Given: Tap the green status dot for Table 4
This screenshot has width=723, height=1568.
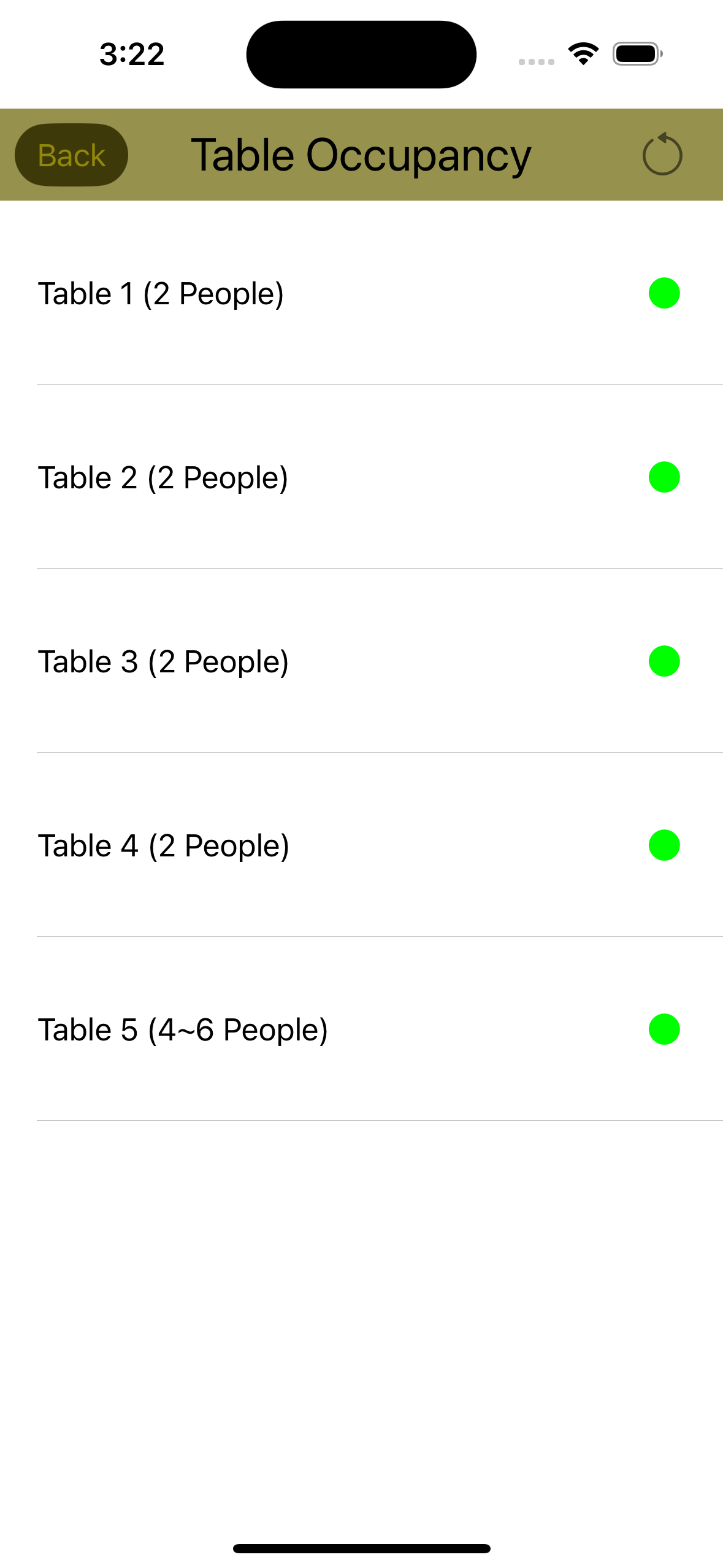Looking at the screenshot, I should pos(664,845).
